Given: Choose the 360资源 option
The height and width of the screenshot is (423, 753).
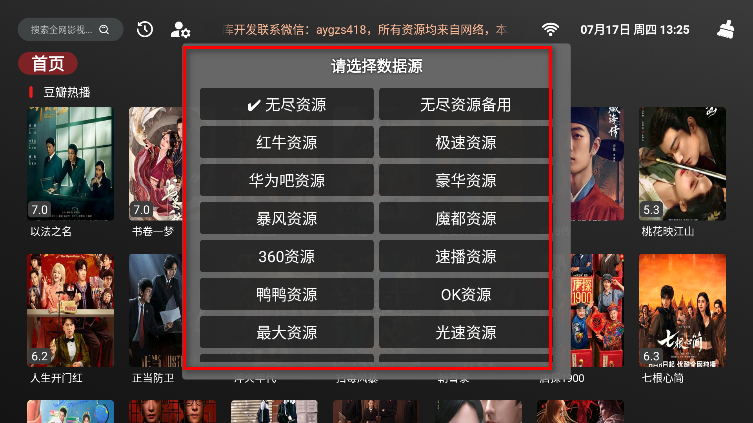Looking at the screenshot, I should [287, 256].
